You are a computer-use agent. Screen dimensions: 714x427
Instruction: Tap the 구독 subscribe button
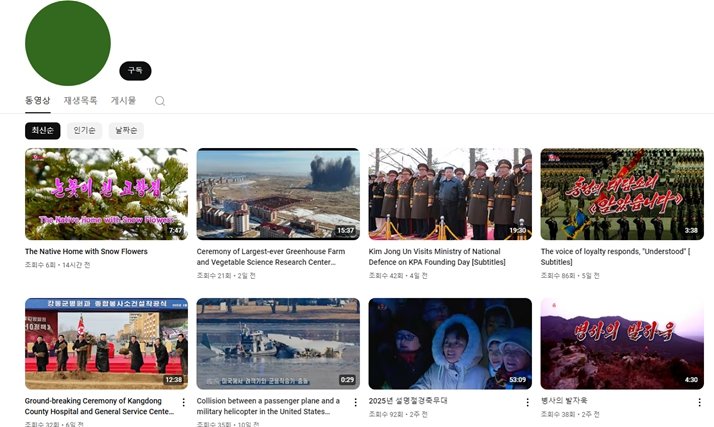pyautogui.click(x=135, y=70)
